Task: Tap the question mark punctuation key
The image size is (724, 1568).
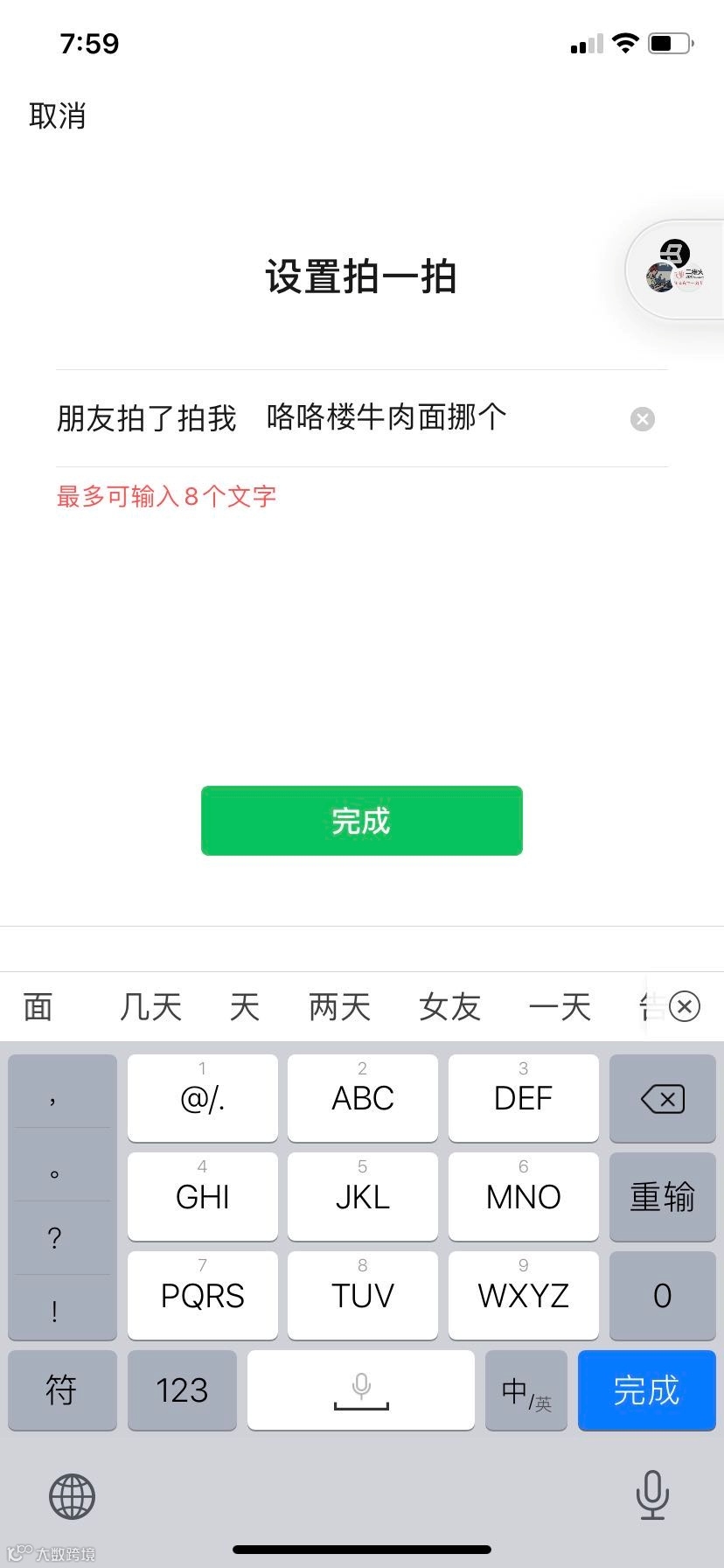Action: pos(55,1237)
